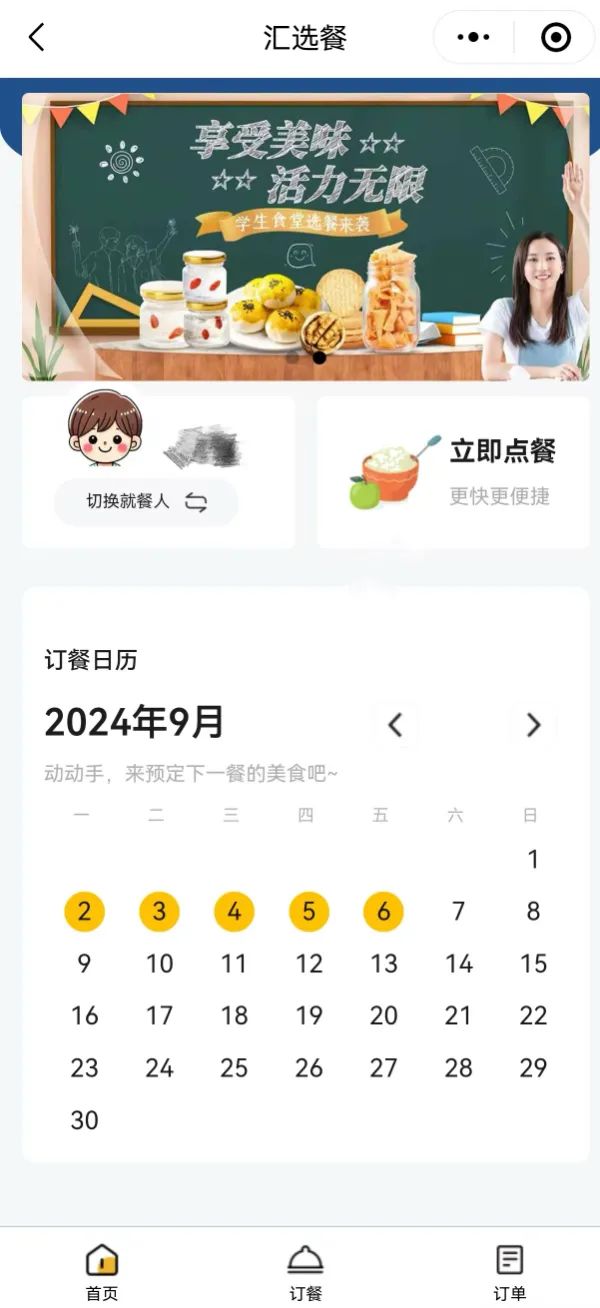Tap 切换就餐人 to switch diner
The width and height of the screenshot is (600, 1308).
(146, 502)
